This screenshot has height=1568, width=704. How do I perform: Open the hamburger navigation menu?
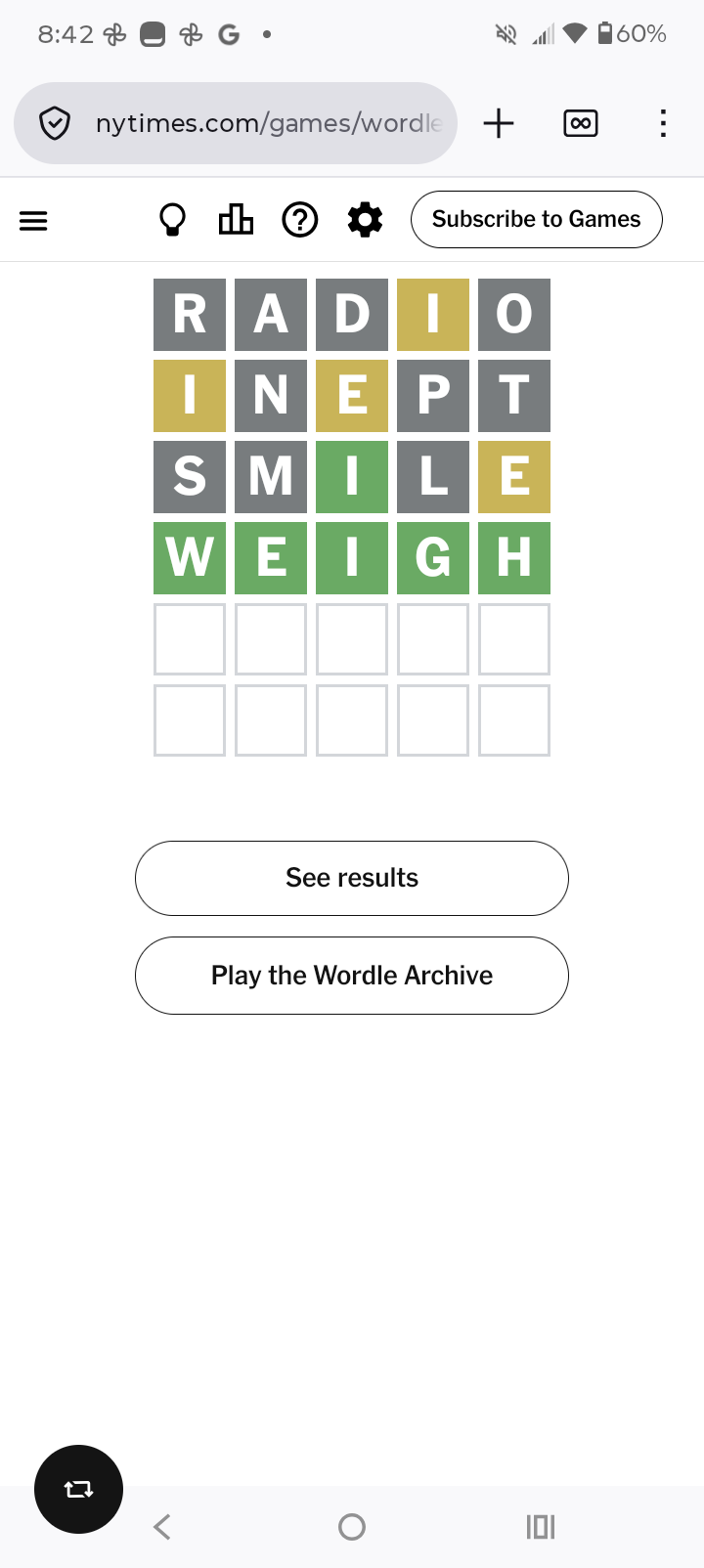pyautogui.click(x=33, y=221)
